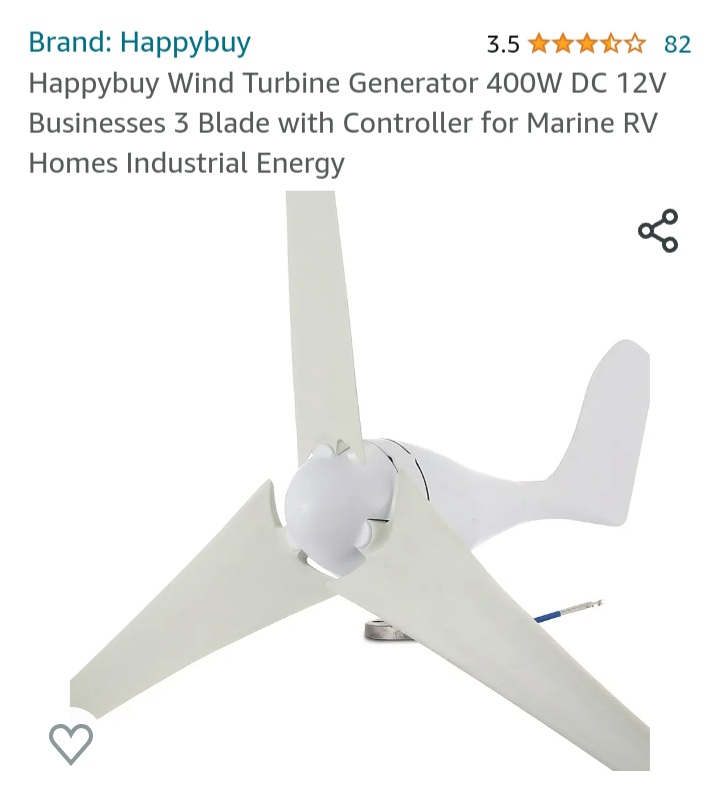Tap the empty fifth star outline
This screenshot has height=802, width=720.
point(637,42)
